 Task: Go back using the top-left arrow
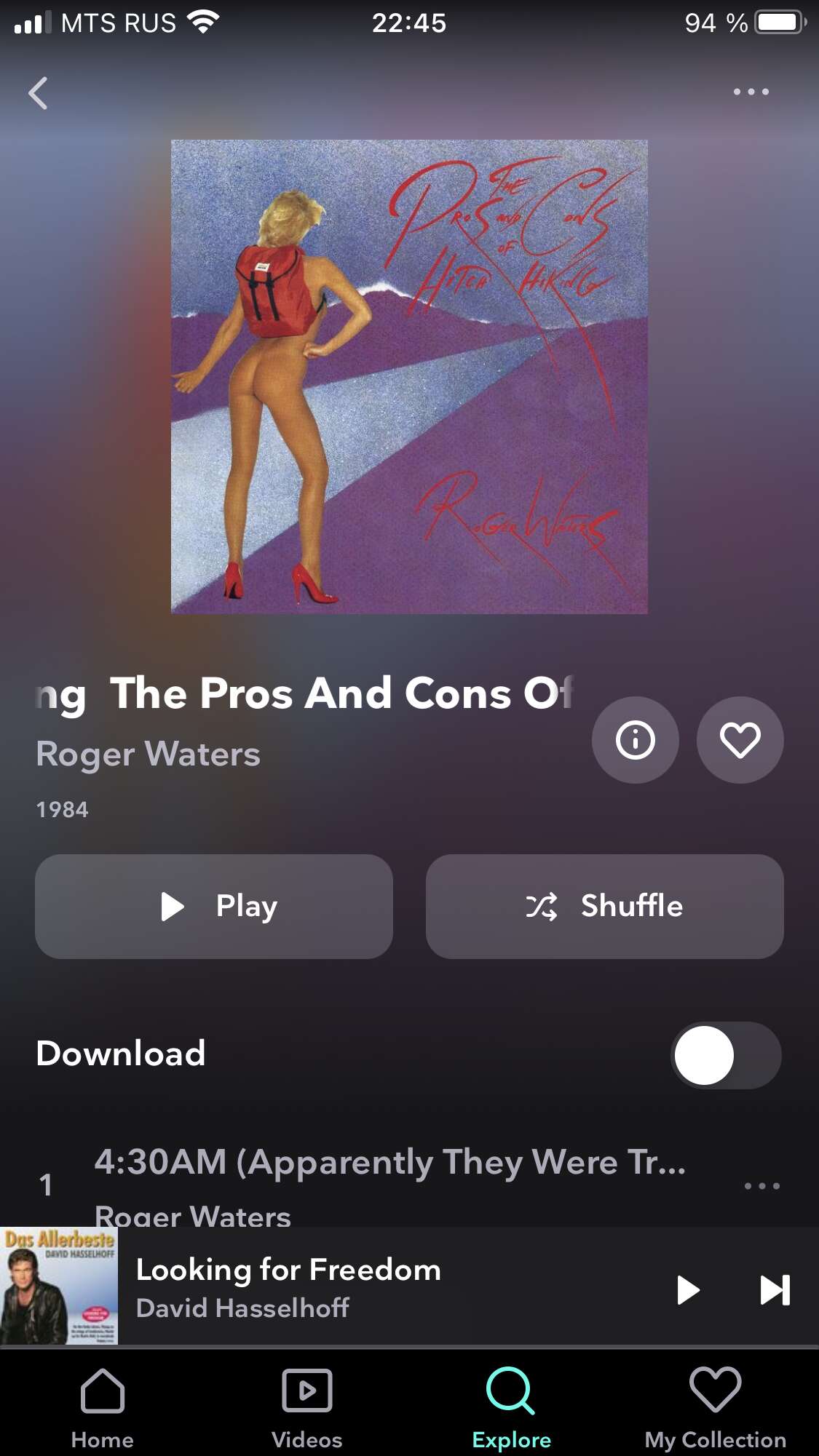coord(38,93)
